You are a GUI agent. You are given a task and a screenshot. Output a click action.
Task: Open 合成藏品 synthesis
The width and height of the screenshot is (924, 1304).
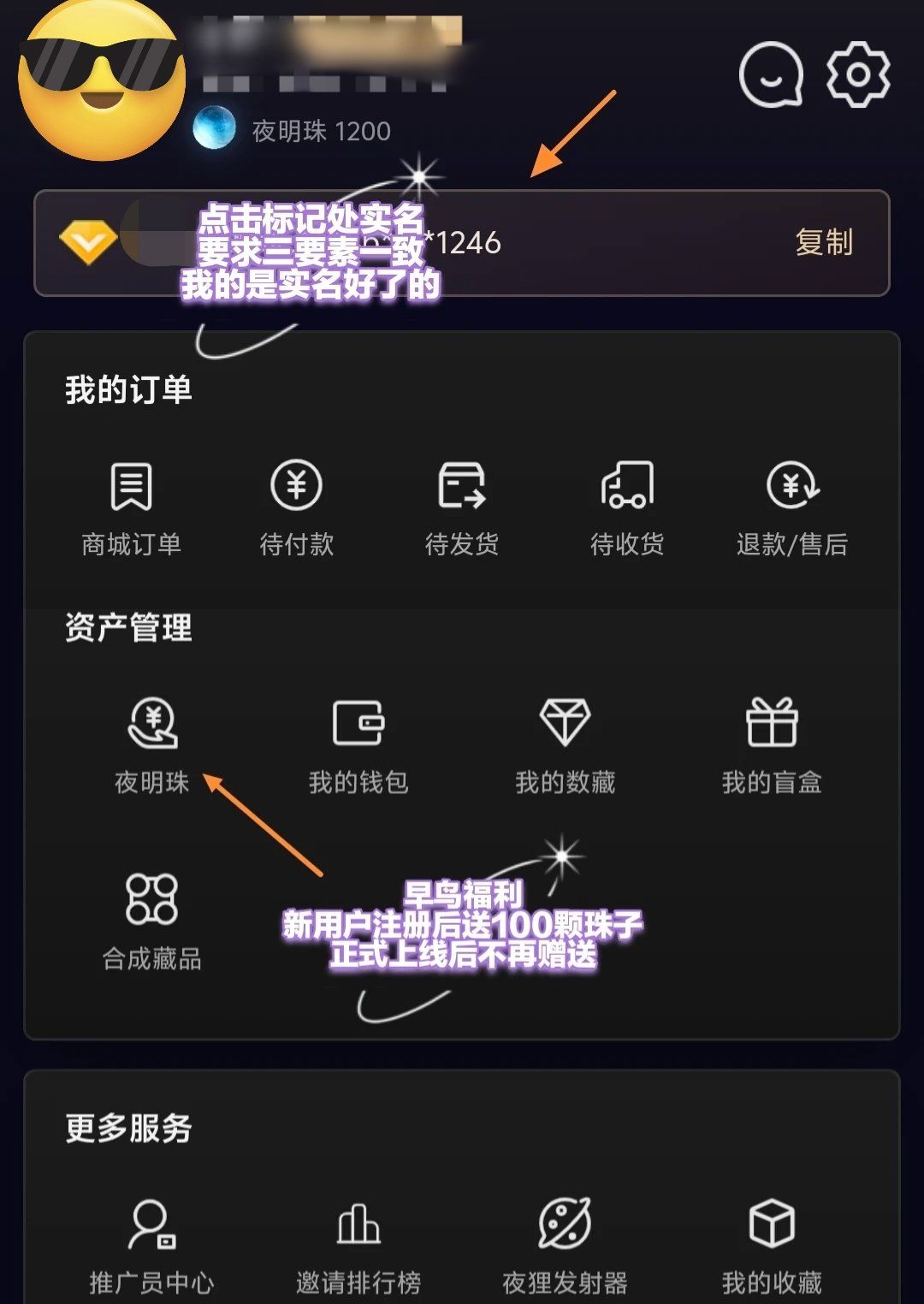152,922
